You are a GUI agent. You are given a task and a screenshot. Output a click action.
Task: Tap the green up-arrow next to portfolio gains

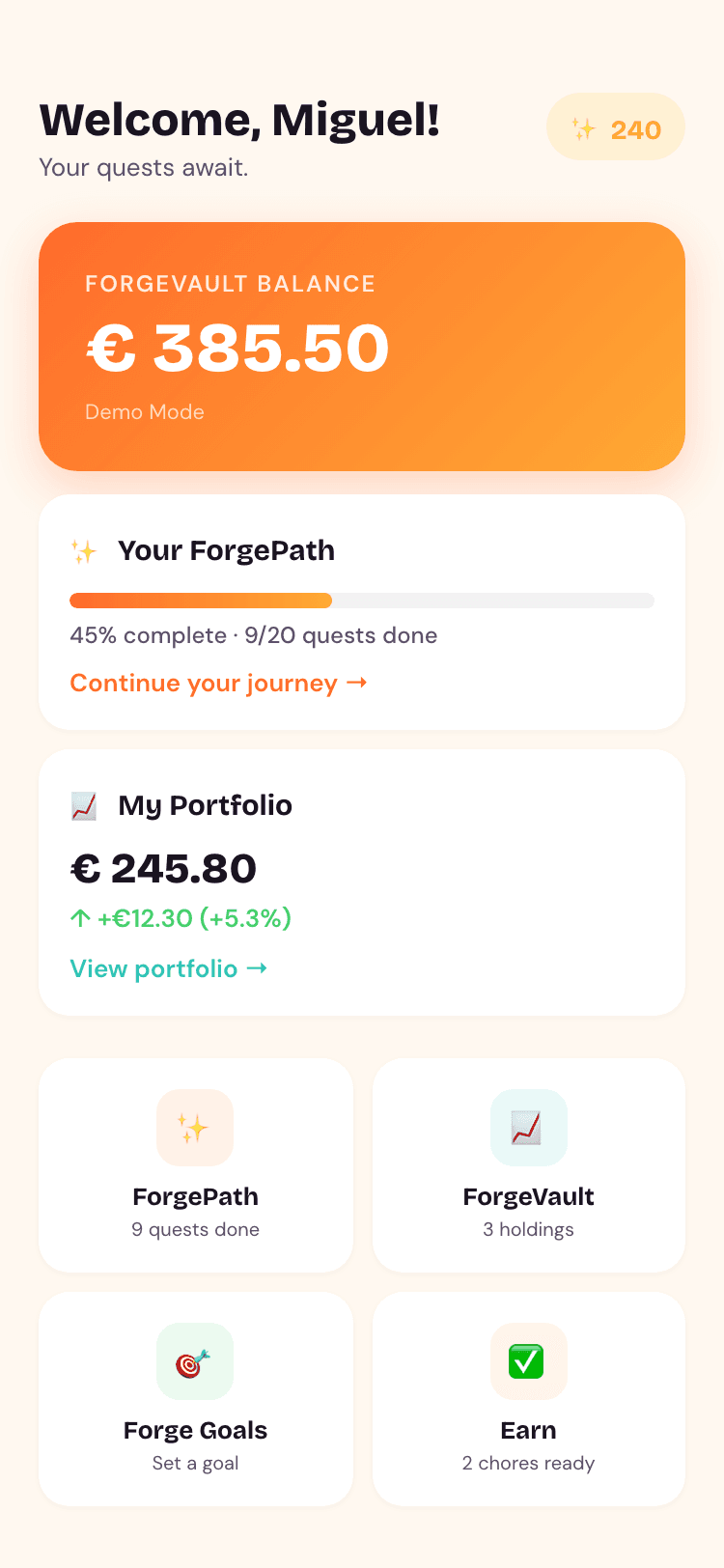coord(79,917)
